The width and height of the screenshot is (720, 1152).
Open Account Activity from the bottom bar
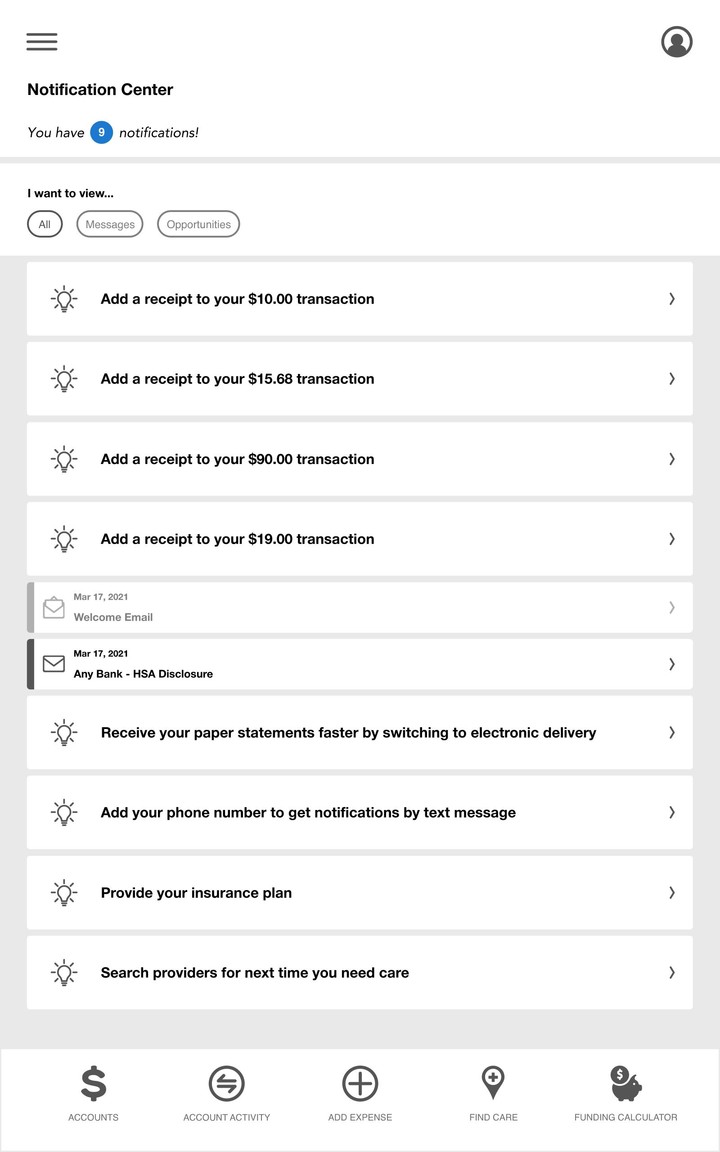(x=226, y=1083)
